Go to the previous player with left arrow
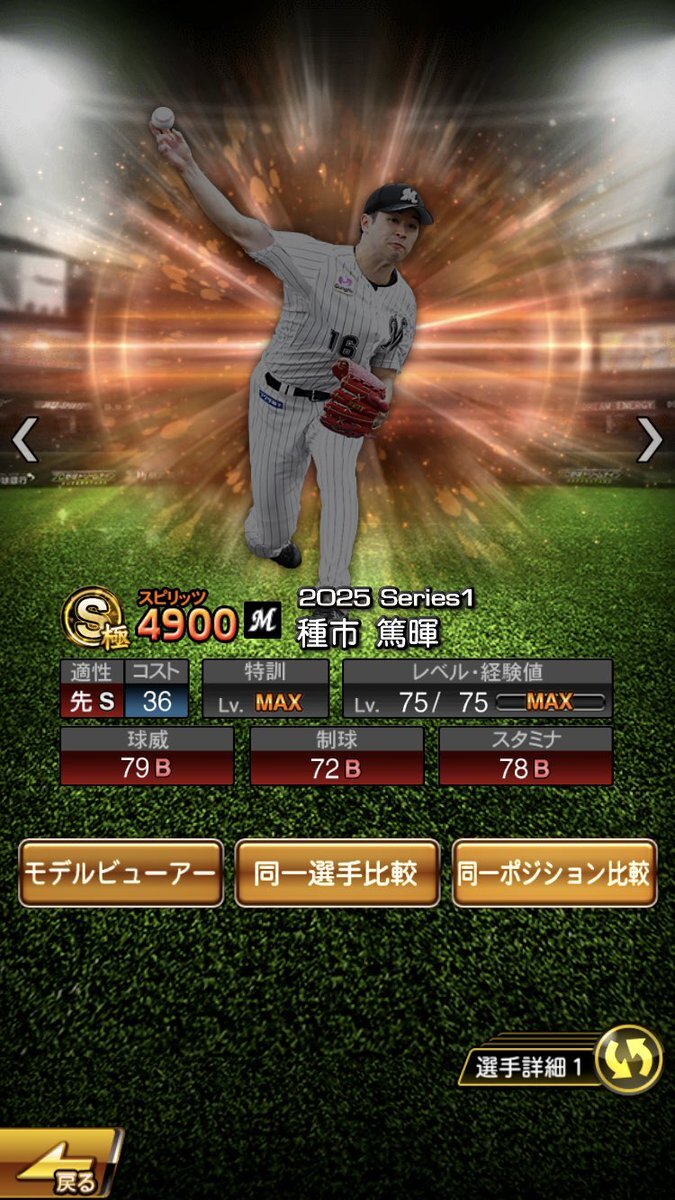675x1200 pixels. coord(25,439)
